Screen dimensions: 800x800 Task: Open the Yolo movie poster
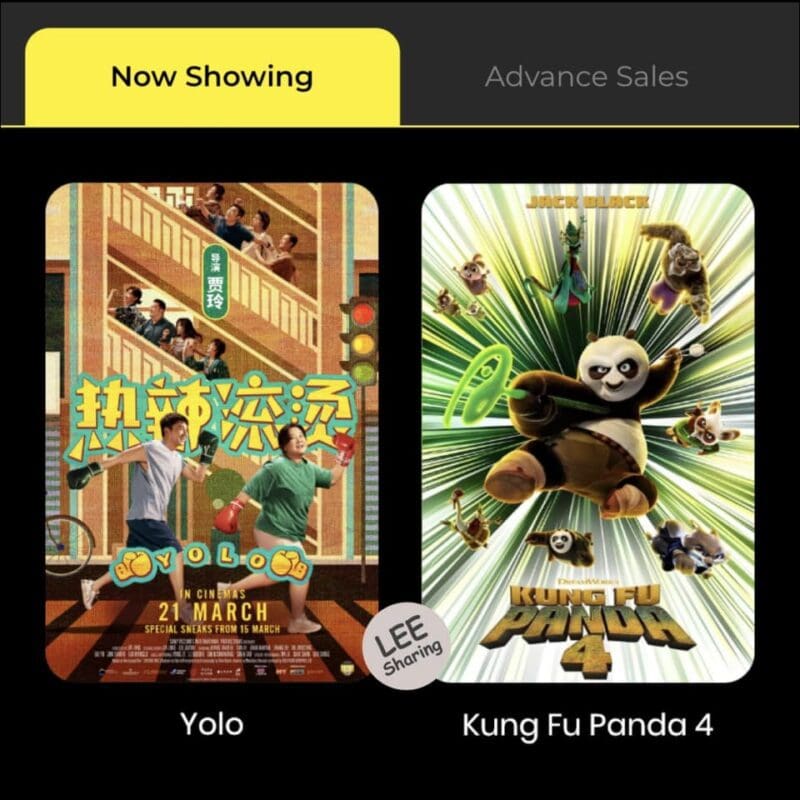212,430
